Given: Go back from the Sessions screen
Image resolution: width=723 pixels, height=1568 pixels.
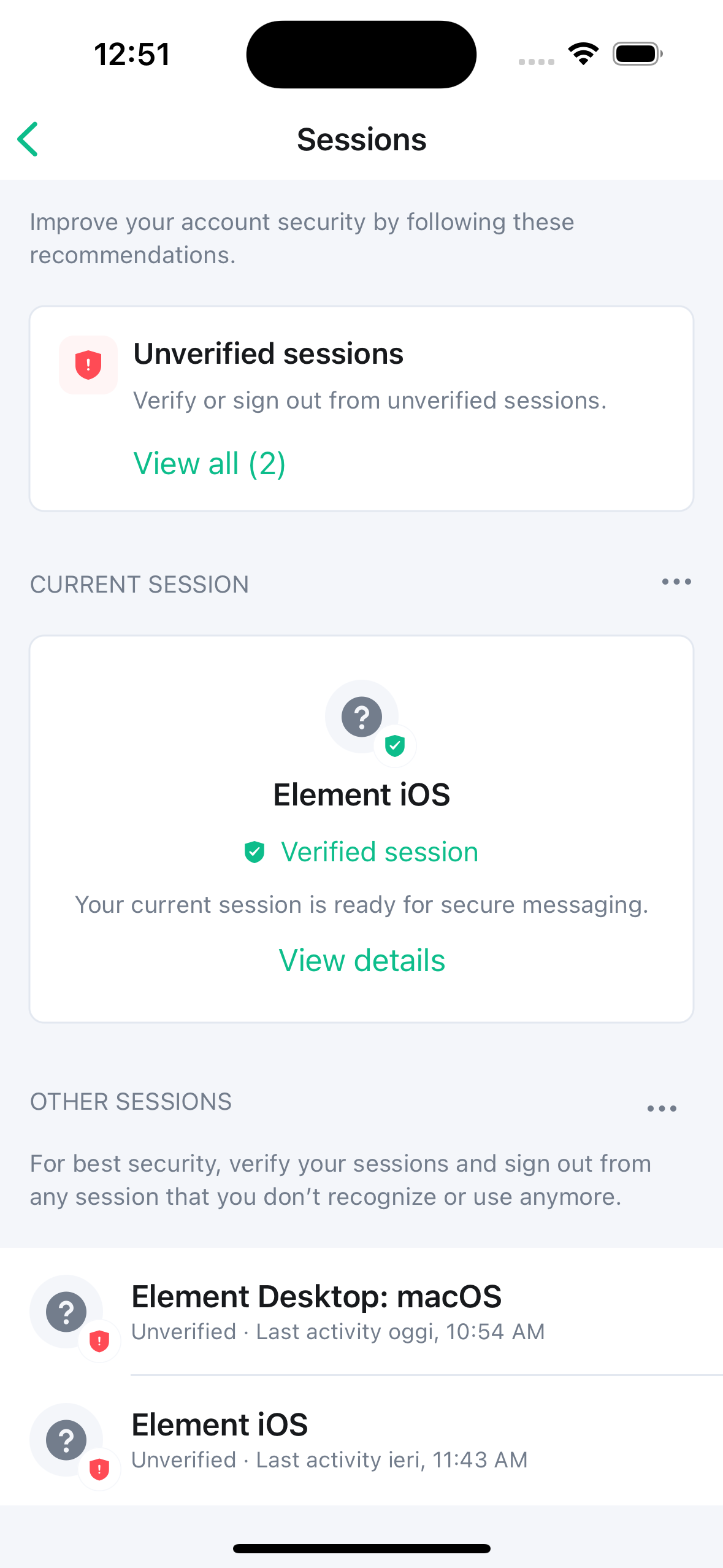Looking at the screenshot, I should (28, 139).
